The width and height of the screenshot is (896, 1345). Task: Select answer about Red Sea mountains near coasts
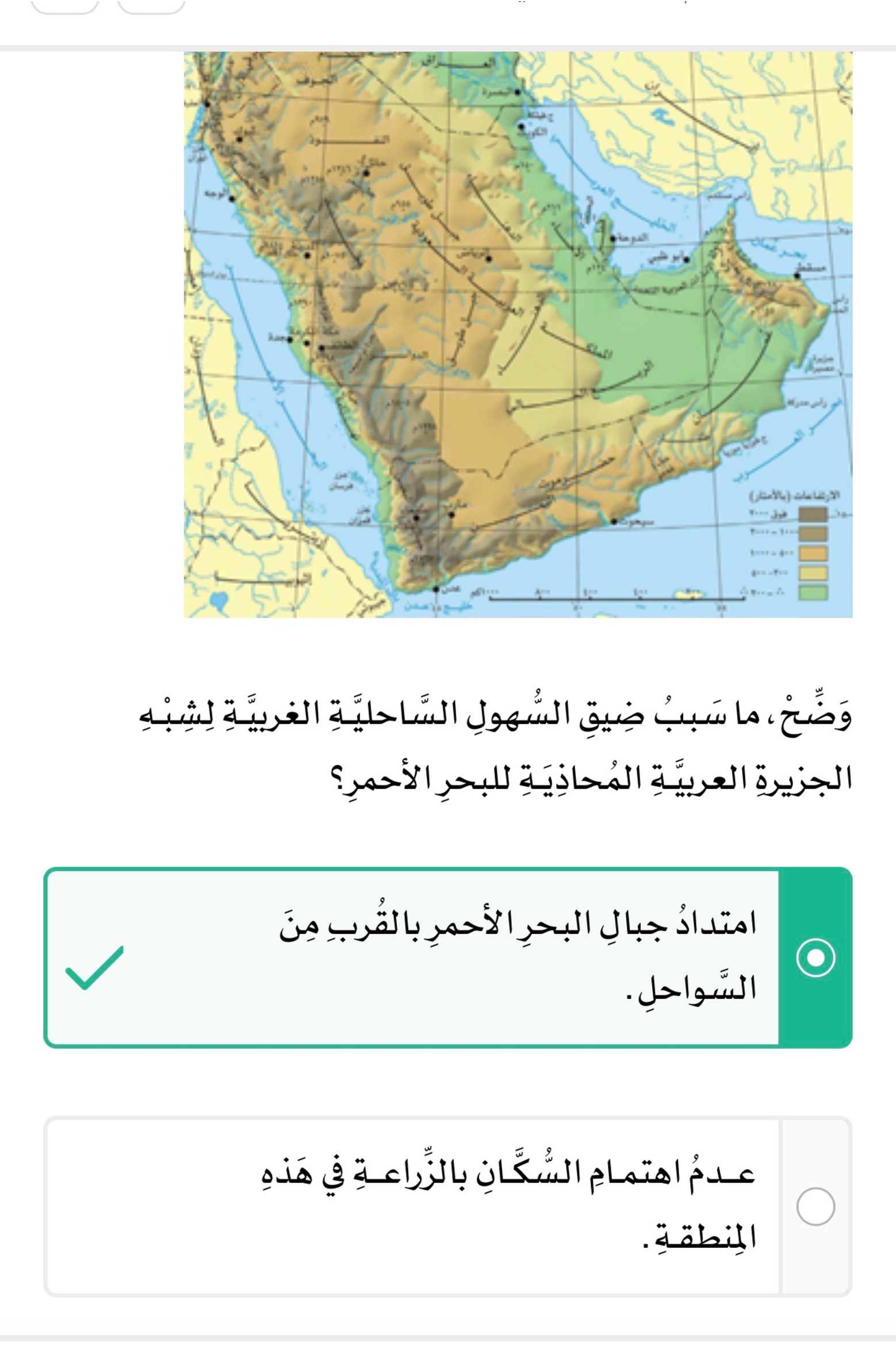(447, 957)
